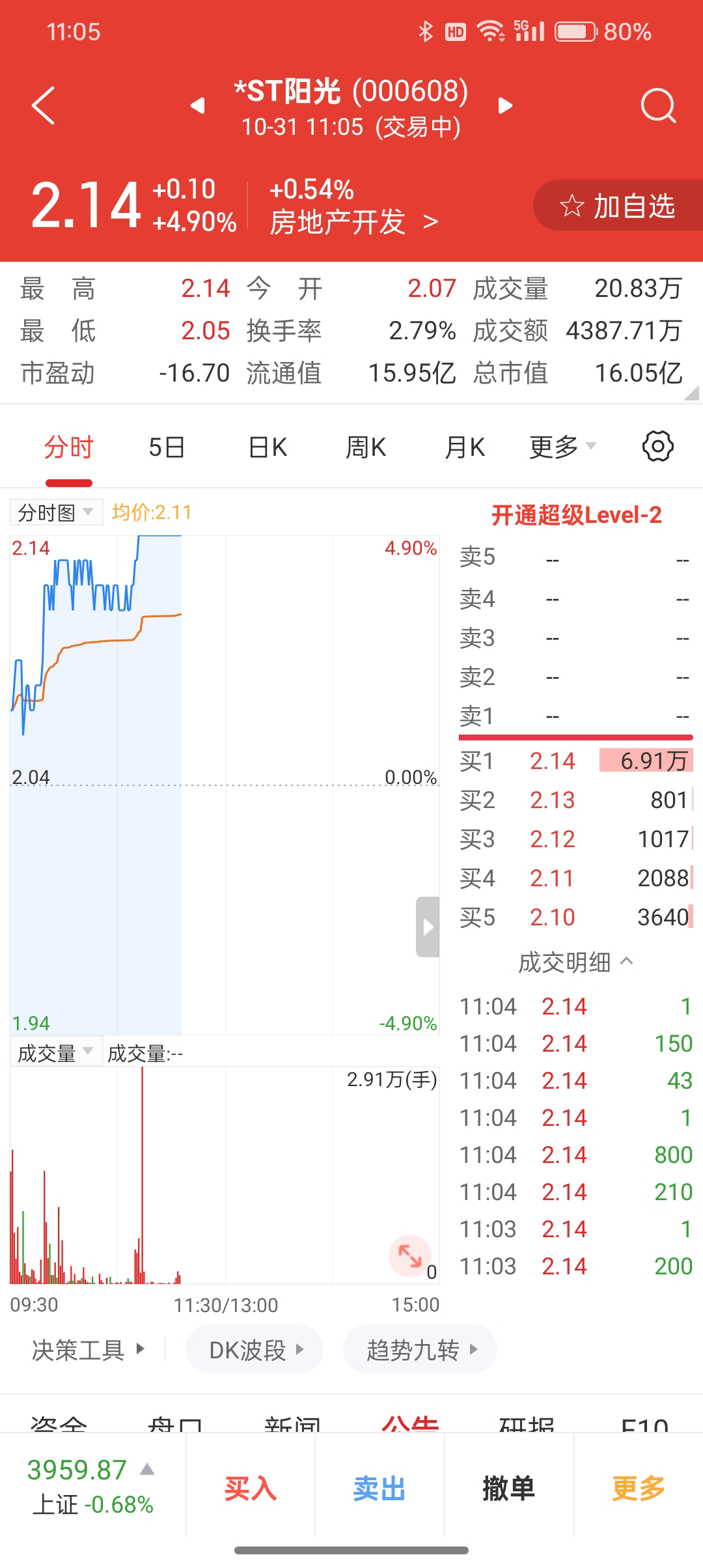Go back using the top-left arrow

pyautogui.click(x=44, y=105)
